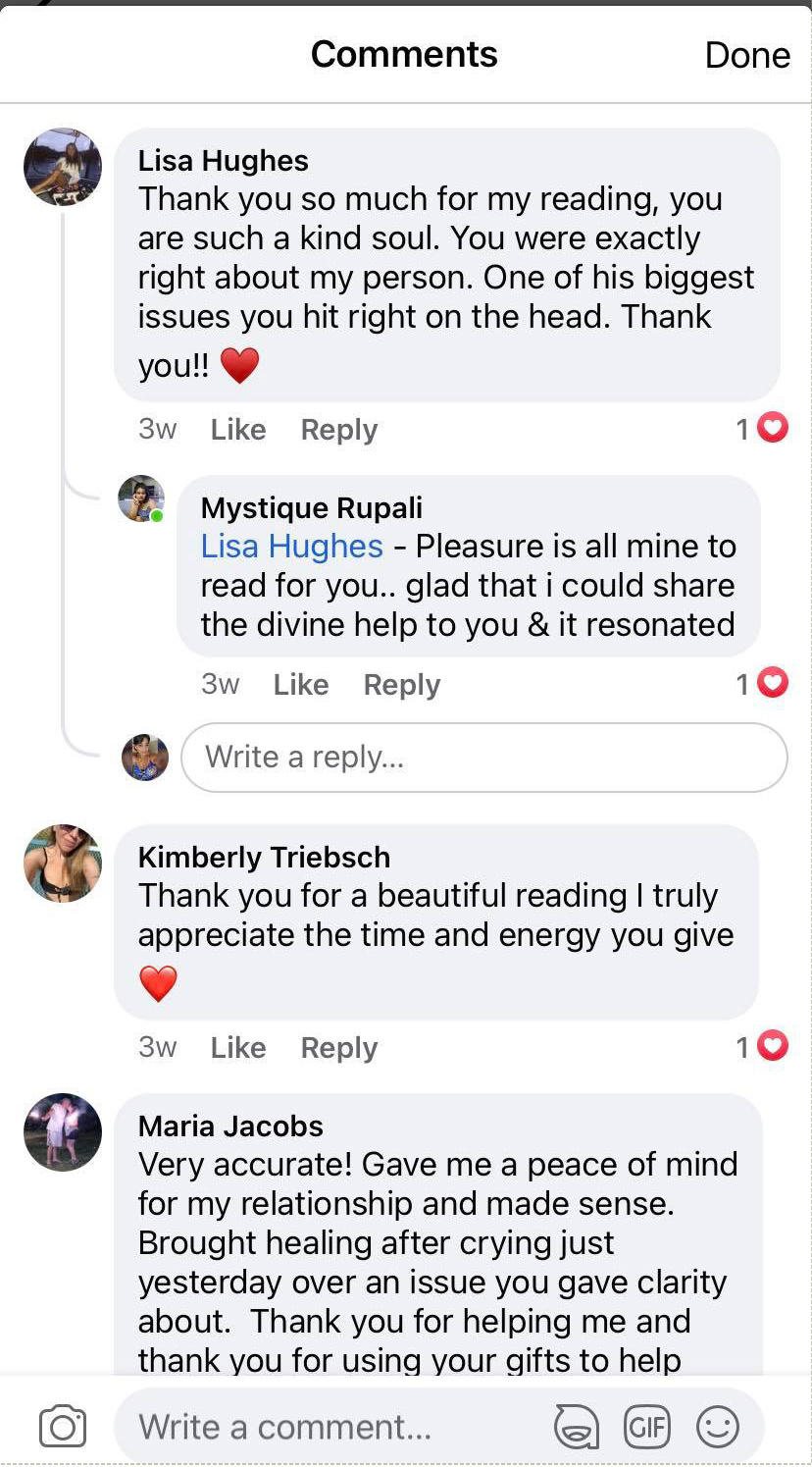This screenshot has width=812, height=1467.
Task: Open Mystique Rupali's profile name
Action: coord(311,508)
